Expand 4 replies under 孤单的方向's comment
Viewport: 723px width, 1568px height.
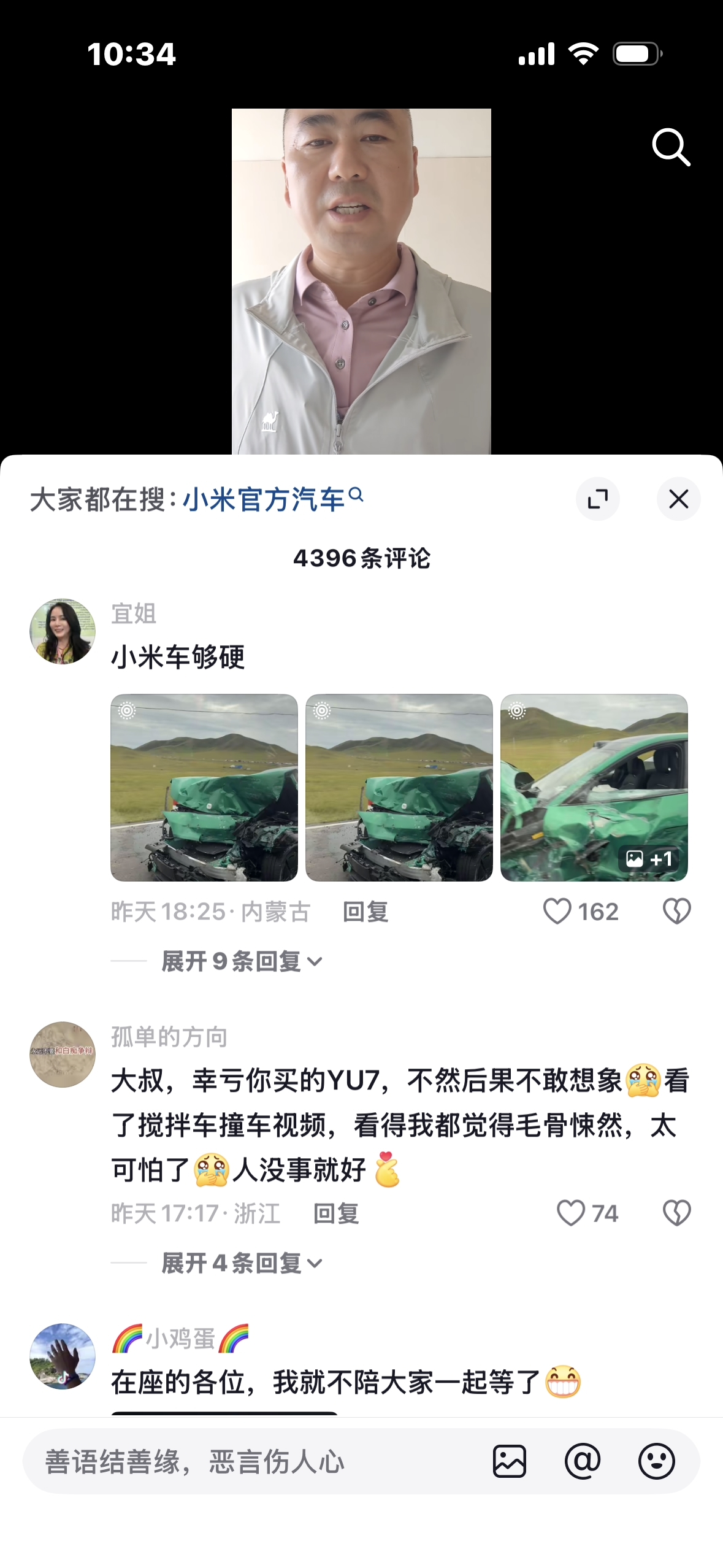[242, 1263]
